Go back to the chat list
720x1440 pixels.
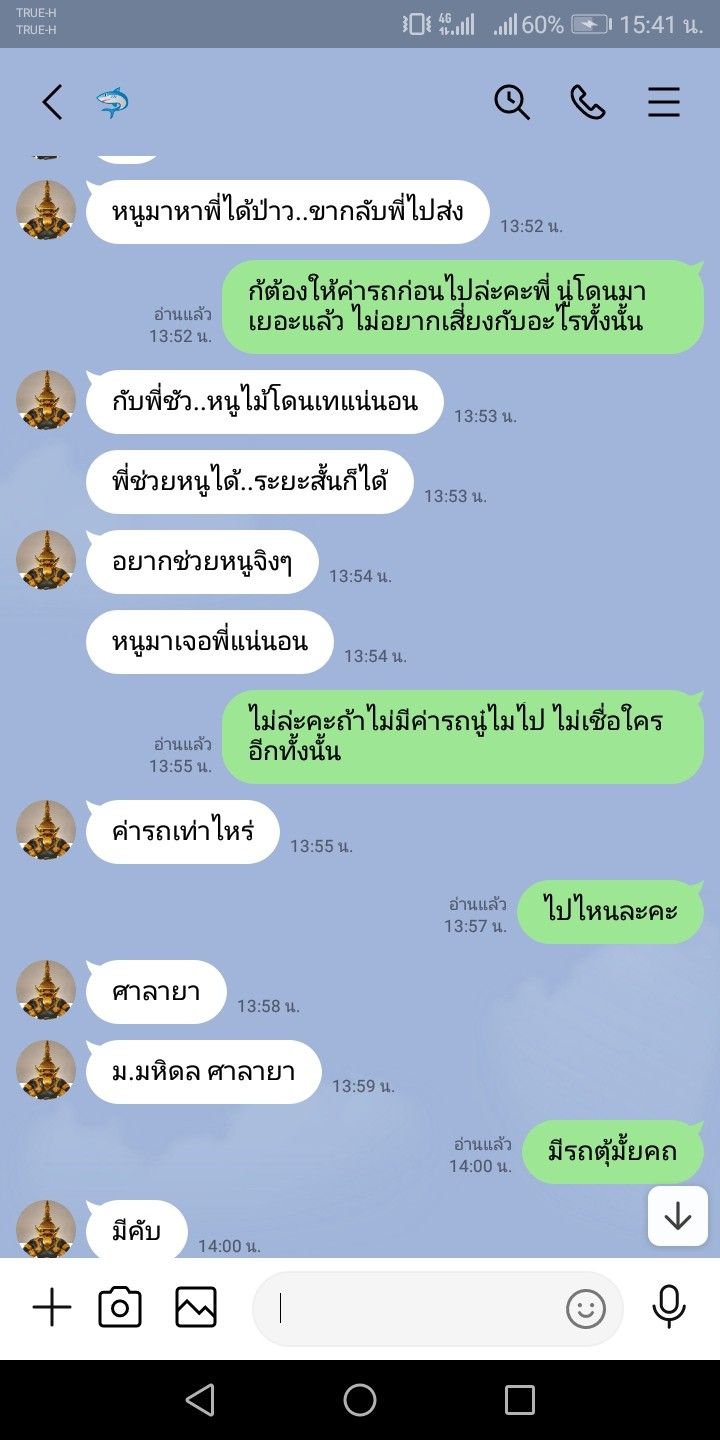tap(52, 102)
